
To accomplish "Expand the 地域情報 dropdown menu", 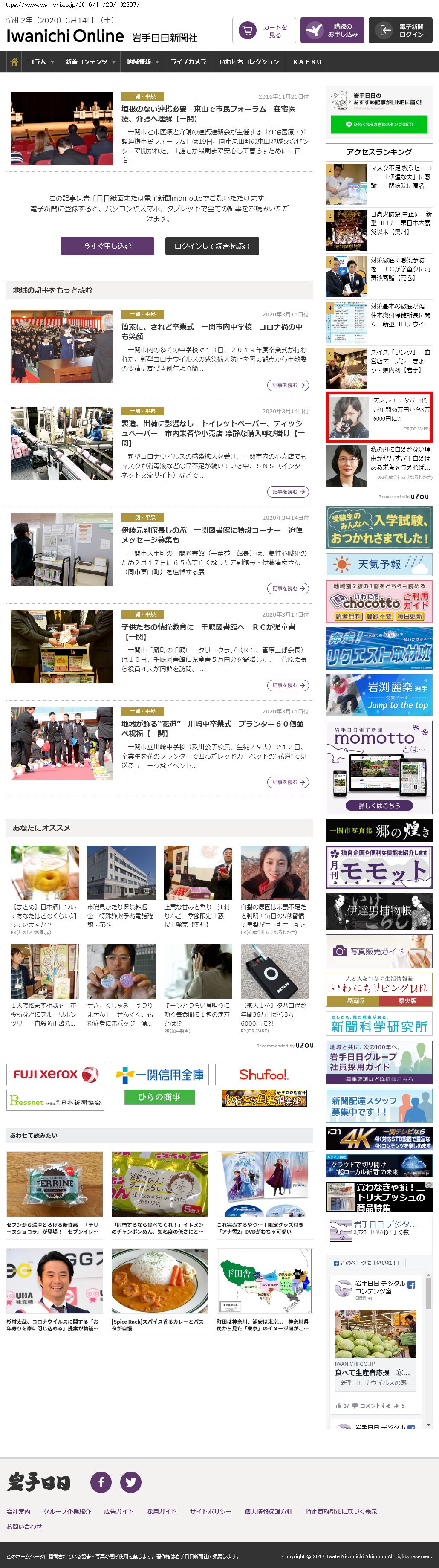I will click(x=143, y=62).
